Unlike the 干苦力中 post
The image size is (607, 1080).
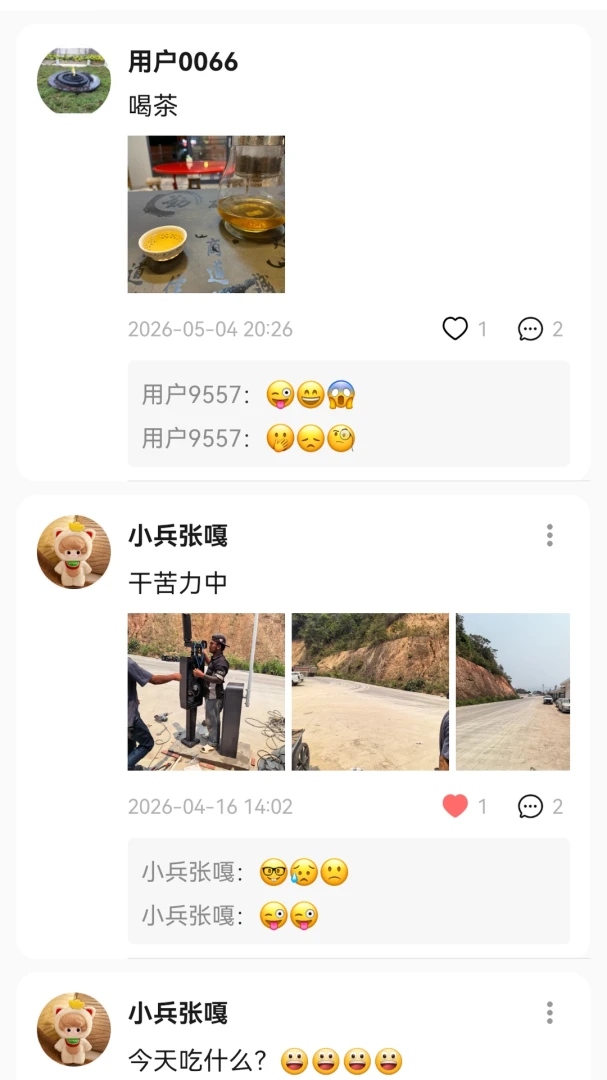455,806
